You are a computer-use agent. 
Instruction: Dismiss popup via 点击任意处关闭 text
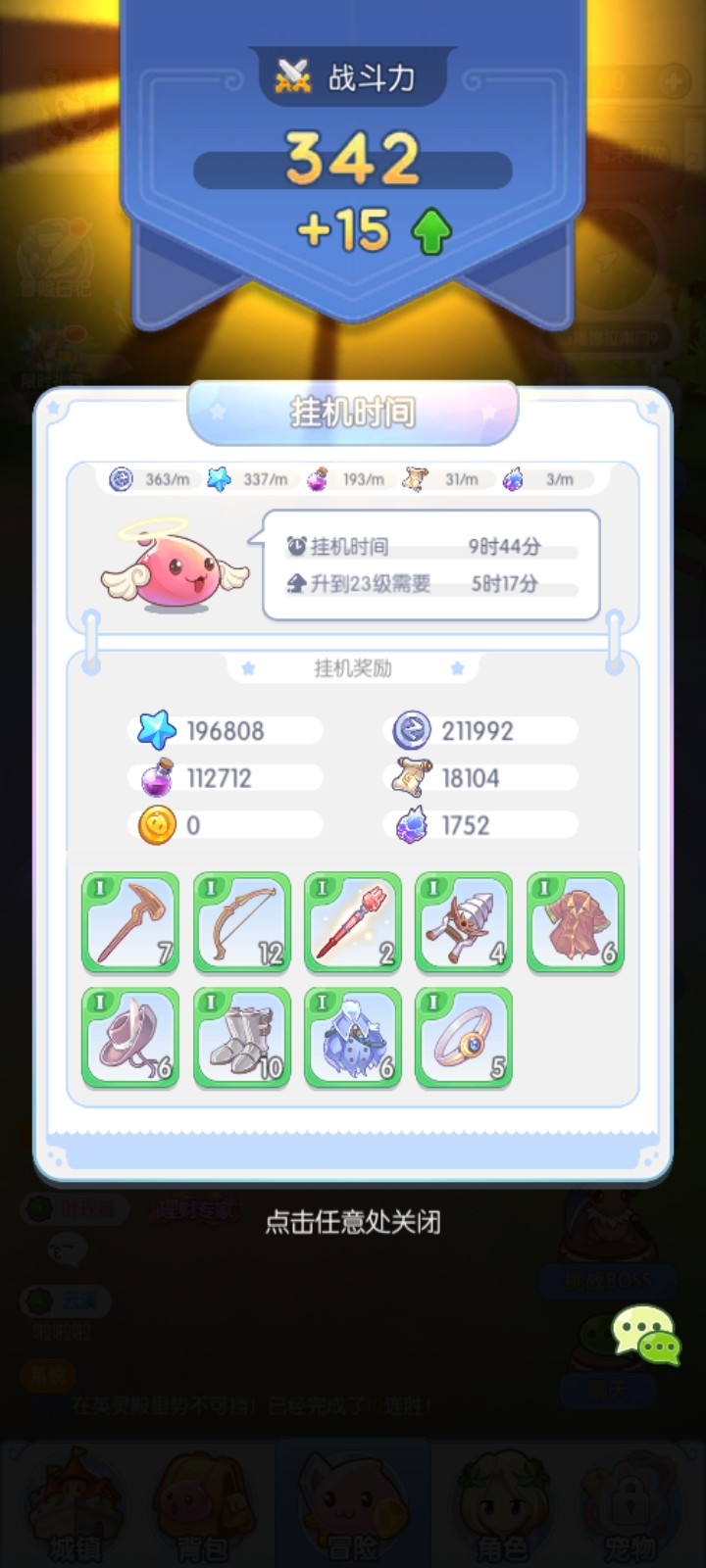pos(353,1222)
